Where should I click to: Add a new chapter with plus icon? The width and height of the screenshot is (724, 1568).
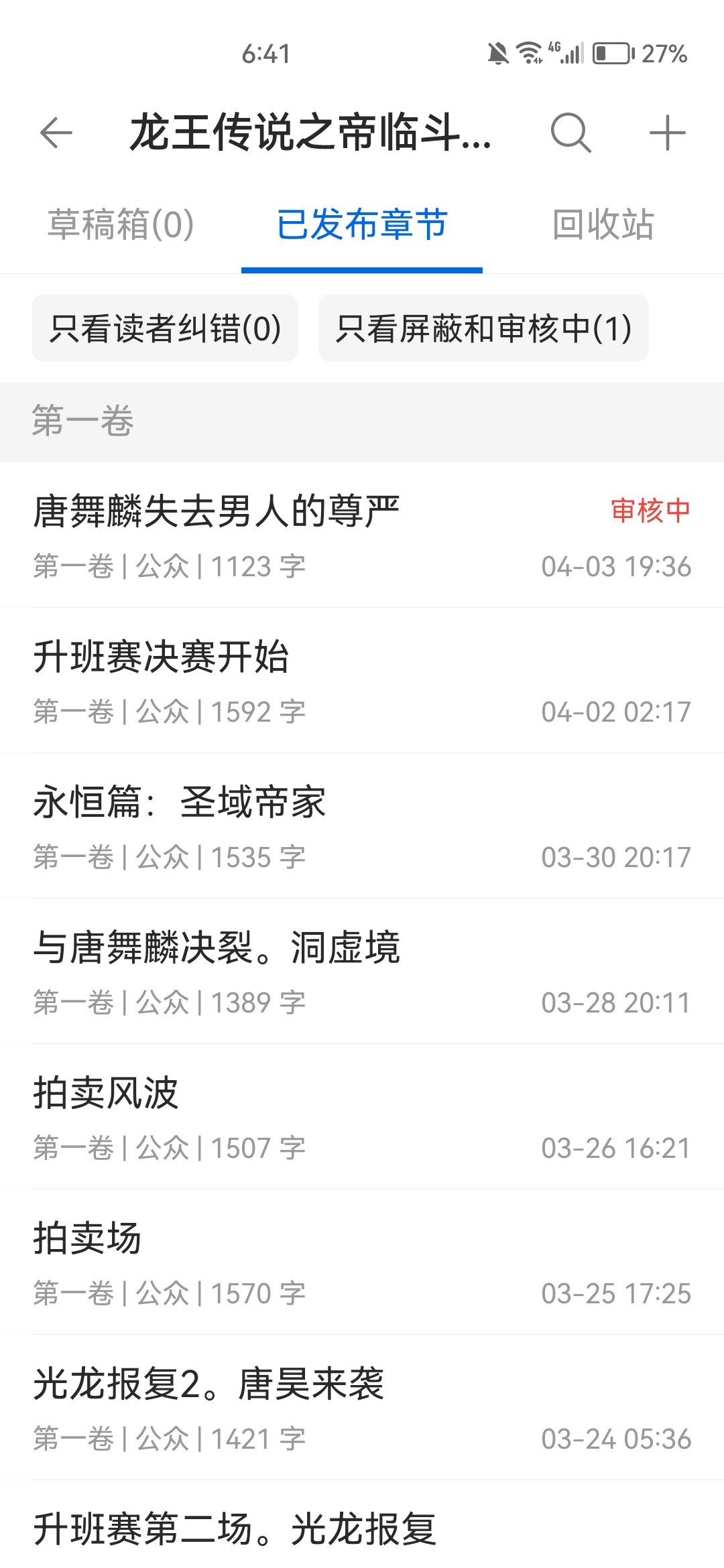[x=667, y=133]
